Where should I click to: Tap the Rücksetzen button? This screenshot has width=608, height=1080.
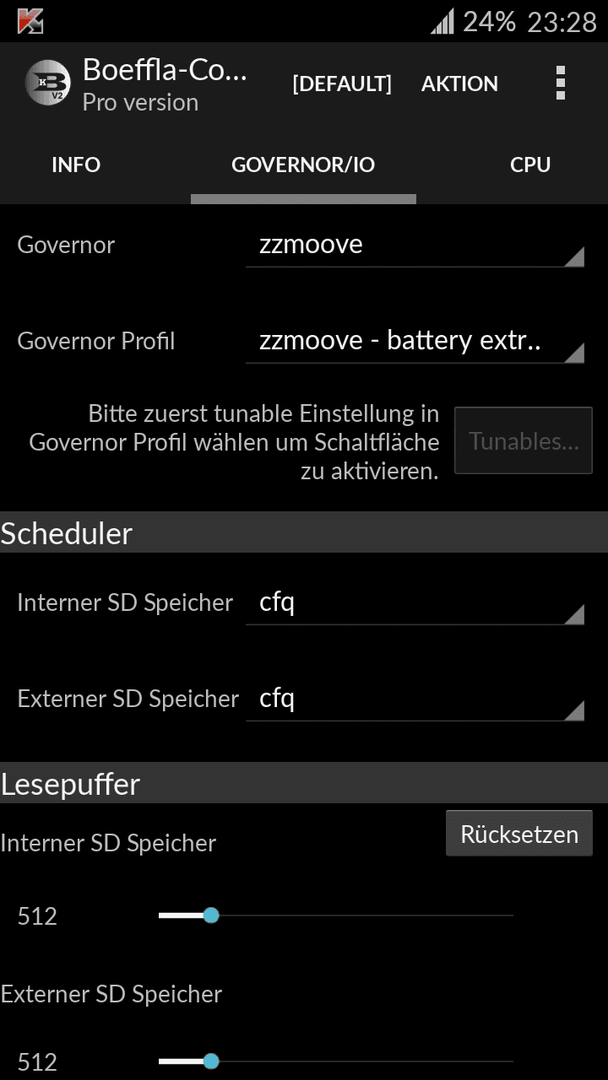click(x=519, y=833)
